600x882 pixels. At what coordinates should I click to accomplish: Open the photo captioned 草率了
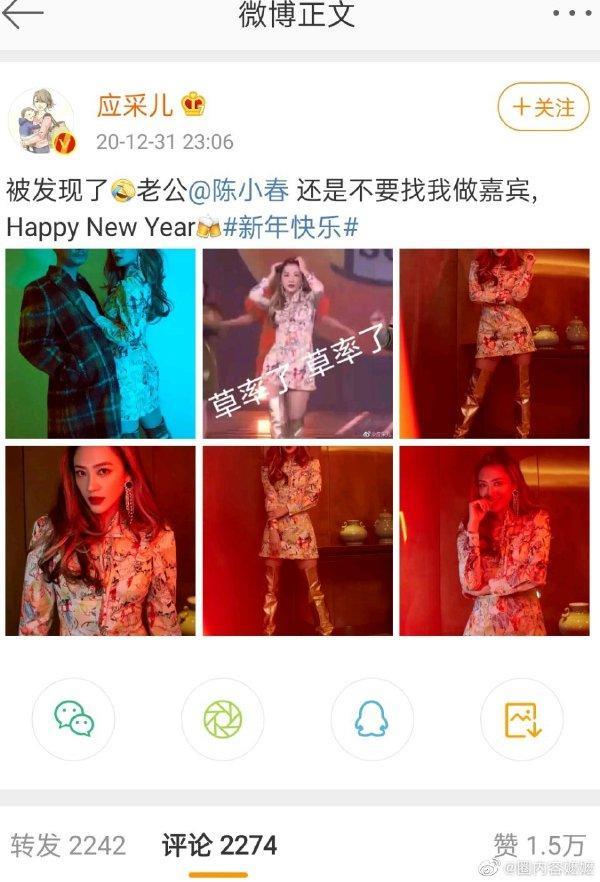[297, 343]
